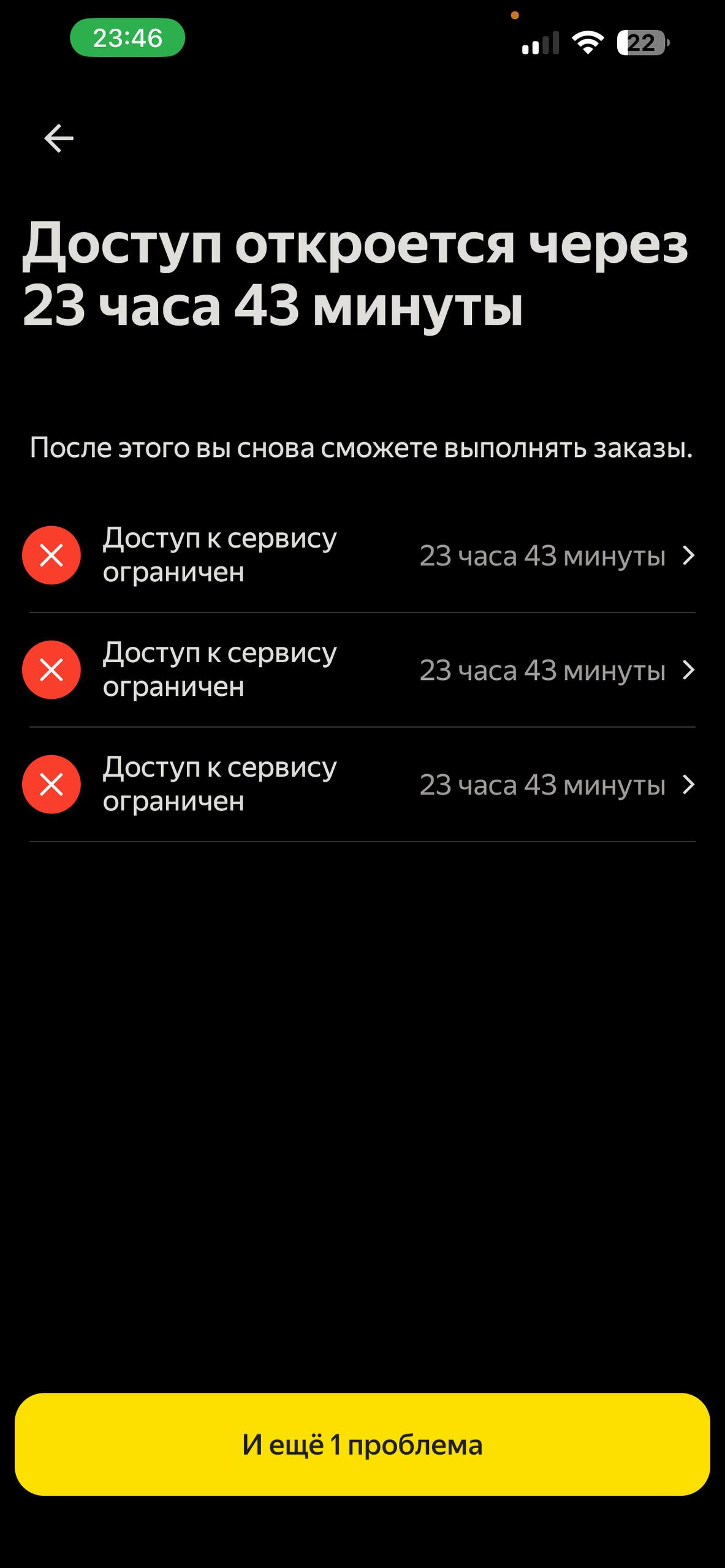
Task: Open the first «Доступ к сервису ограничен» row
Action: click(362, 556)
